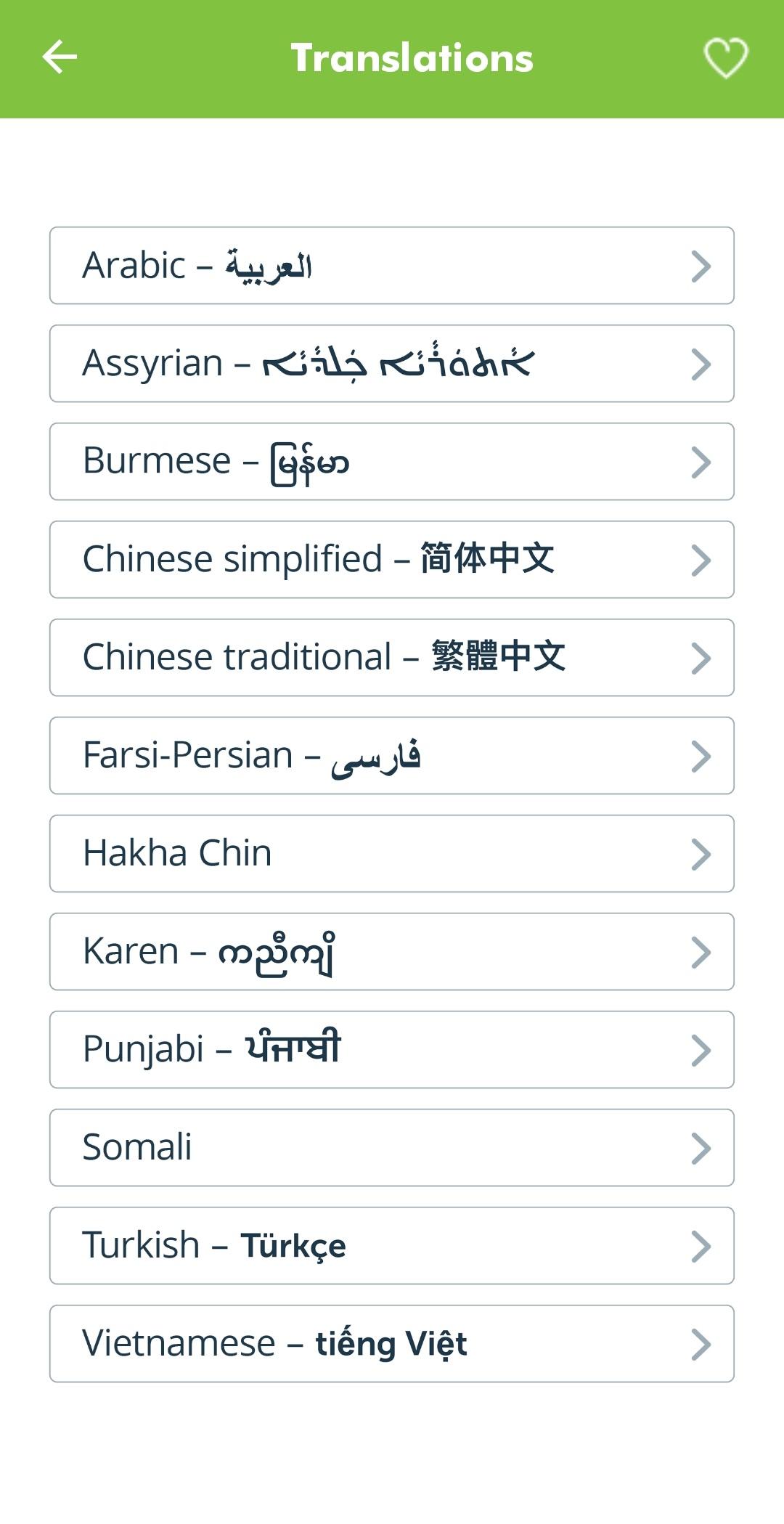Choose Chinese simplified
Screen dimensions: 784x1524
pos(392,560)
